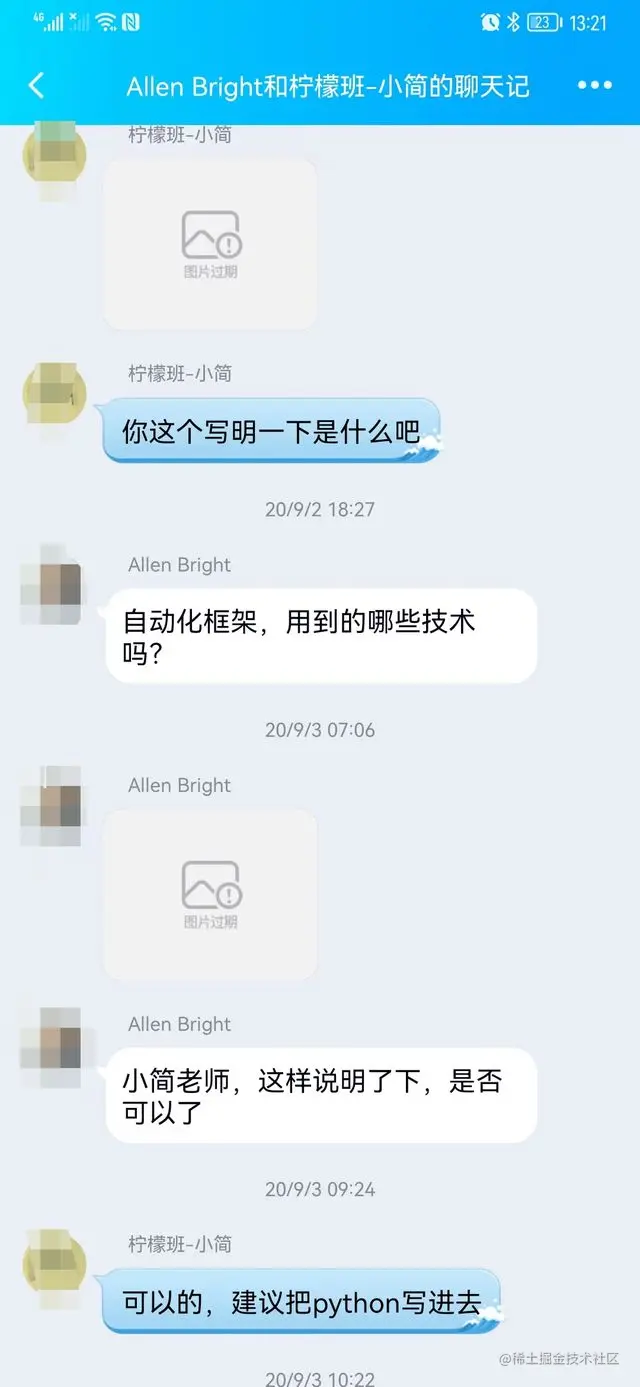
Task: Tap the message "你这个写明一下是什么吧"
Action: [x=270, y=431]
